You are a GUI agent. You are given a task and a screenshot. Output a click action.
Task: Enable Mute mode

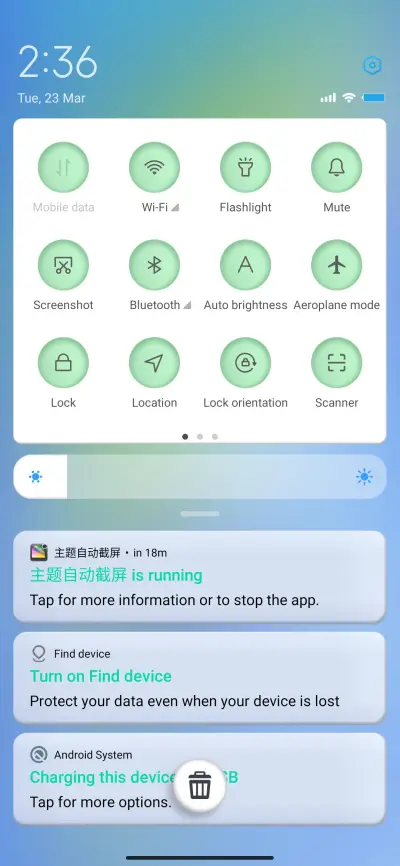(x=336, y=167)
